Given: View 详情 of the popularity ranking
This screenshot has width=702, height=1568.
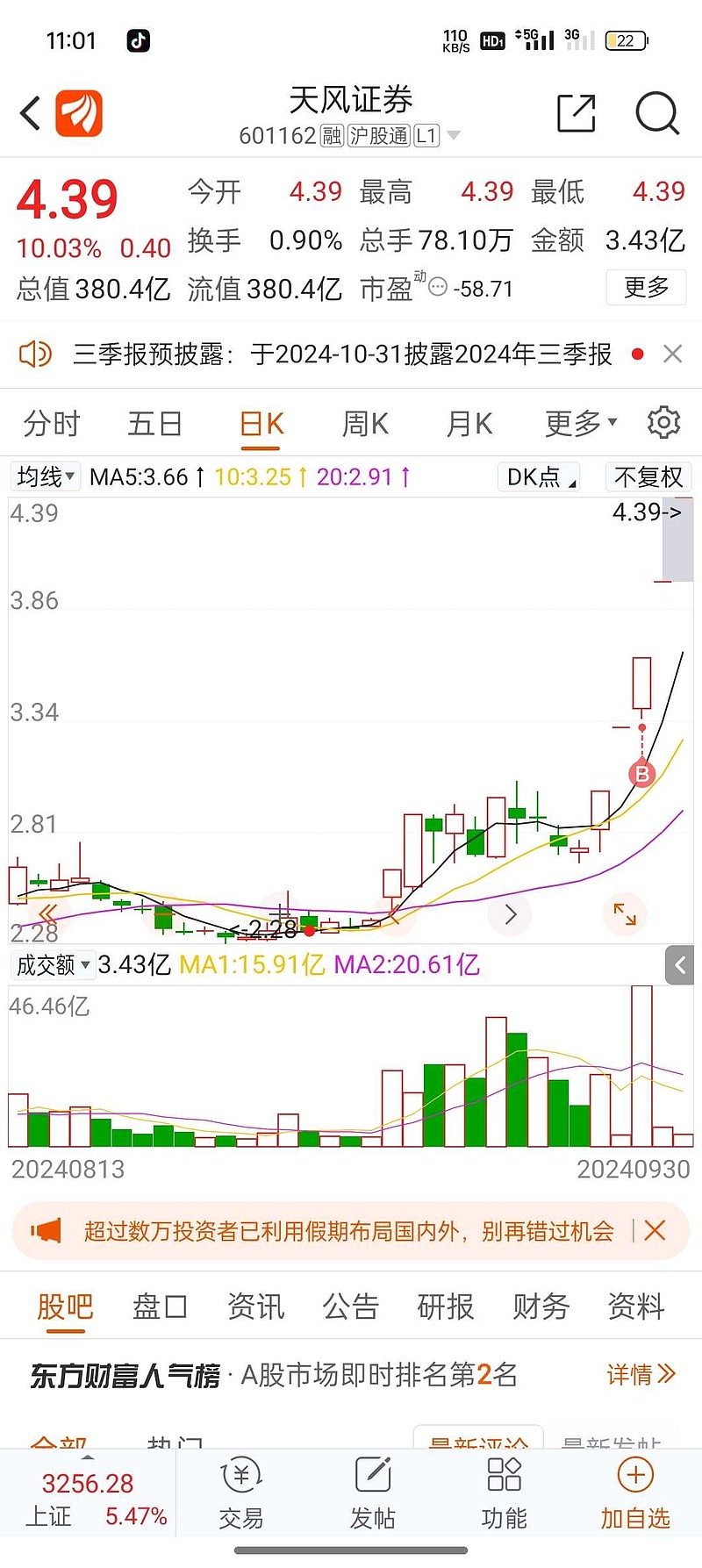Looking at the screenshot, I should pyautogui.click(x=641, y=1374).
